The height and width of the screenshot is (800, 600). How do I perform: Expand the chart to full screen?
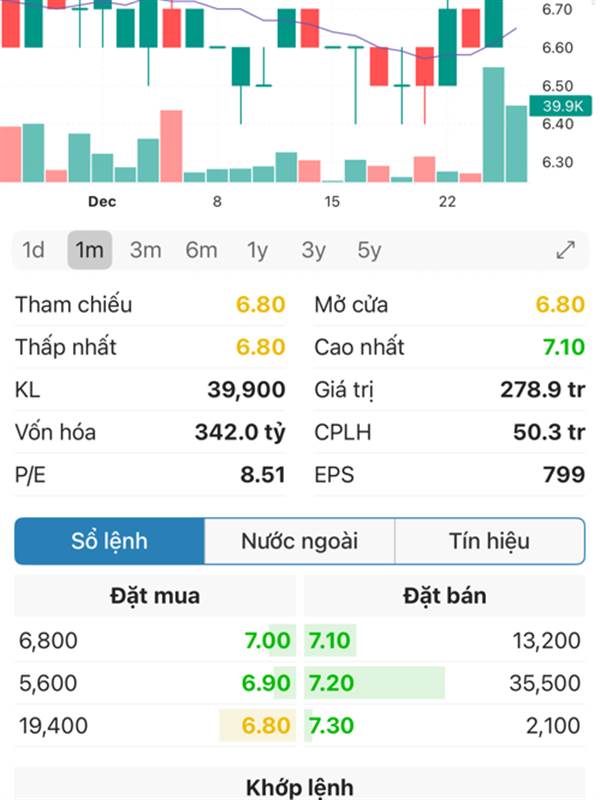(566, 250)
